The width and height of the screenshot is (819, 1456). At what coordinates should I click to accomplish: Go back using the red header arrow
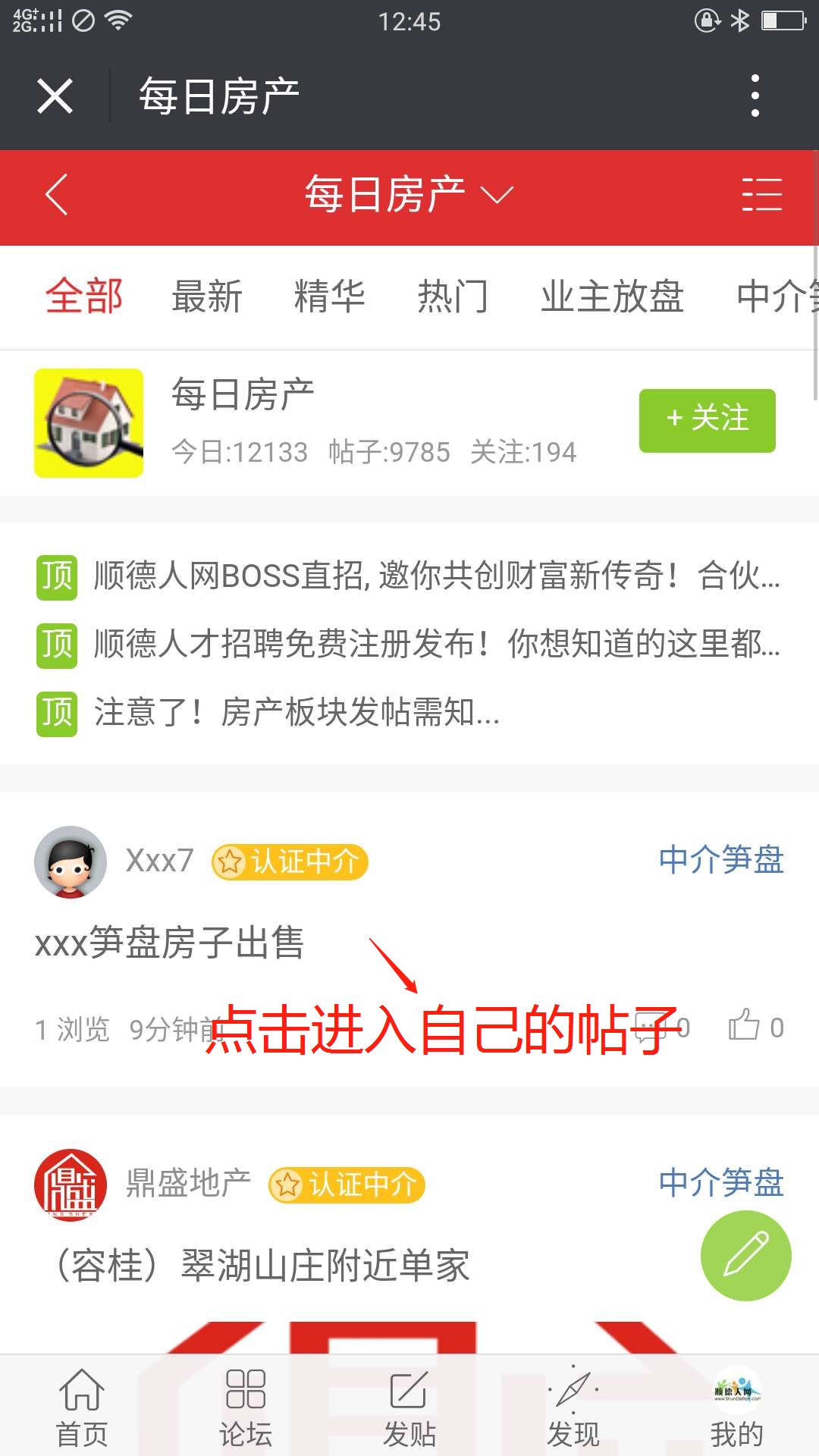click(57, 195)
